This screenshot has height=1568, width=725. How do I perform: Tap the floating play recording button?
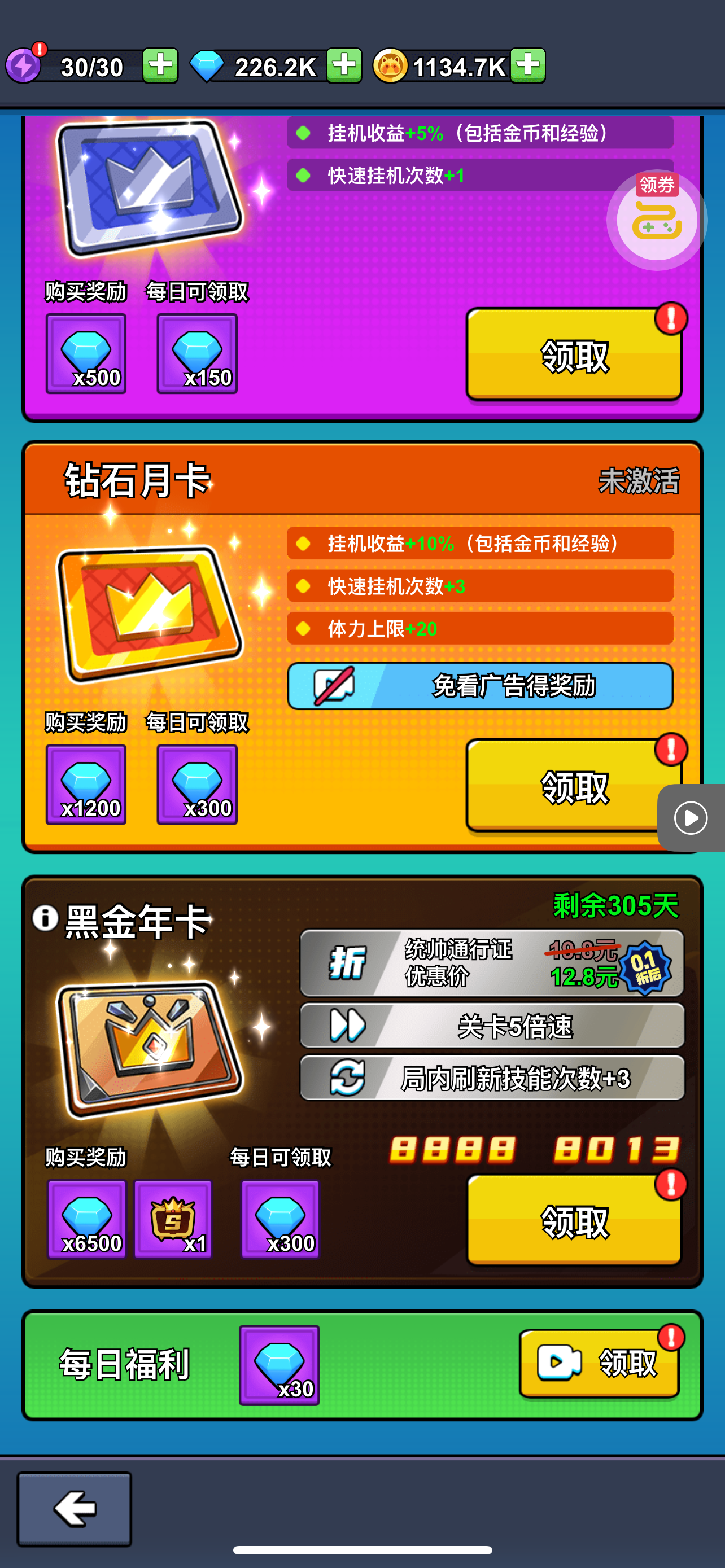point(691,817)
